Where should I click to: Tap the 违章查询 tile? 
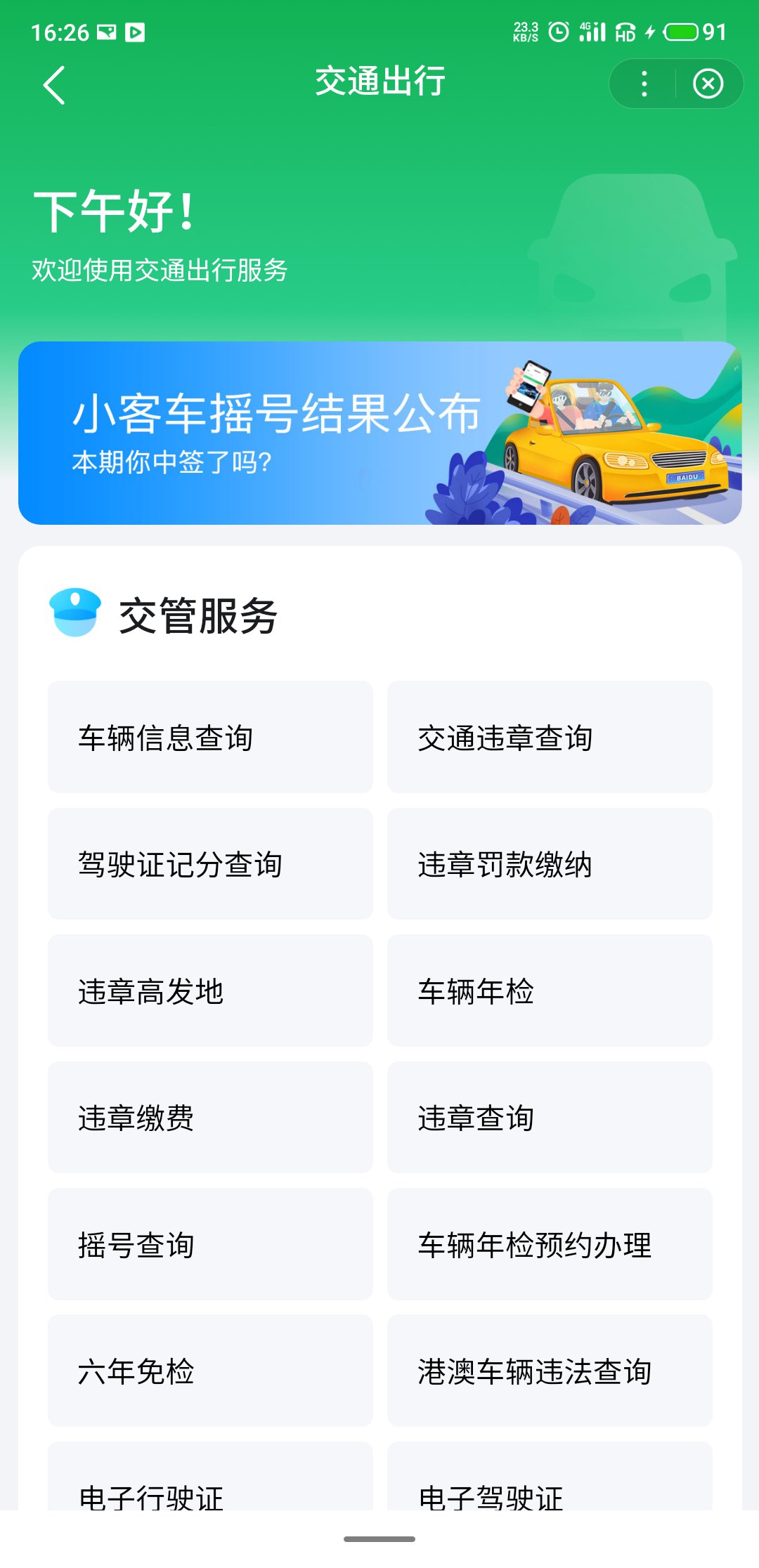tap(550, 1117)
